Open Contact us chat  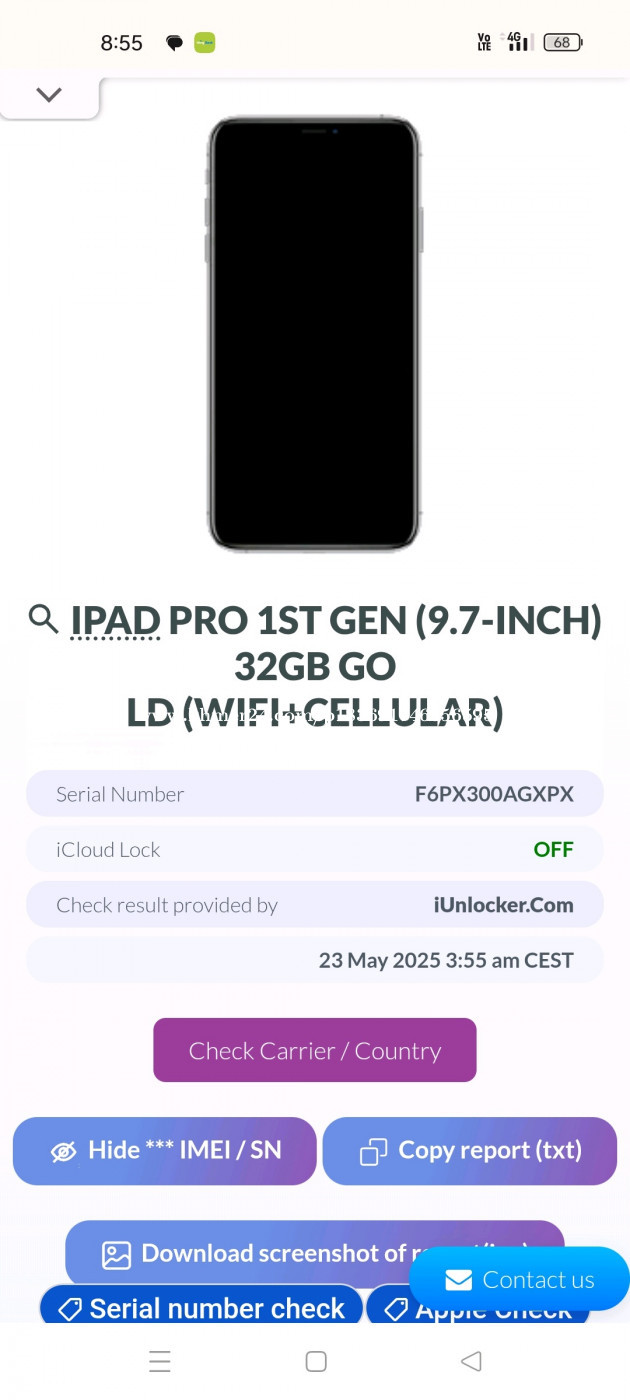pos(519,1279)
